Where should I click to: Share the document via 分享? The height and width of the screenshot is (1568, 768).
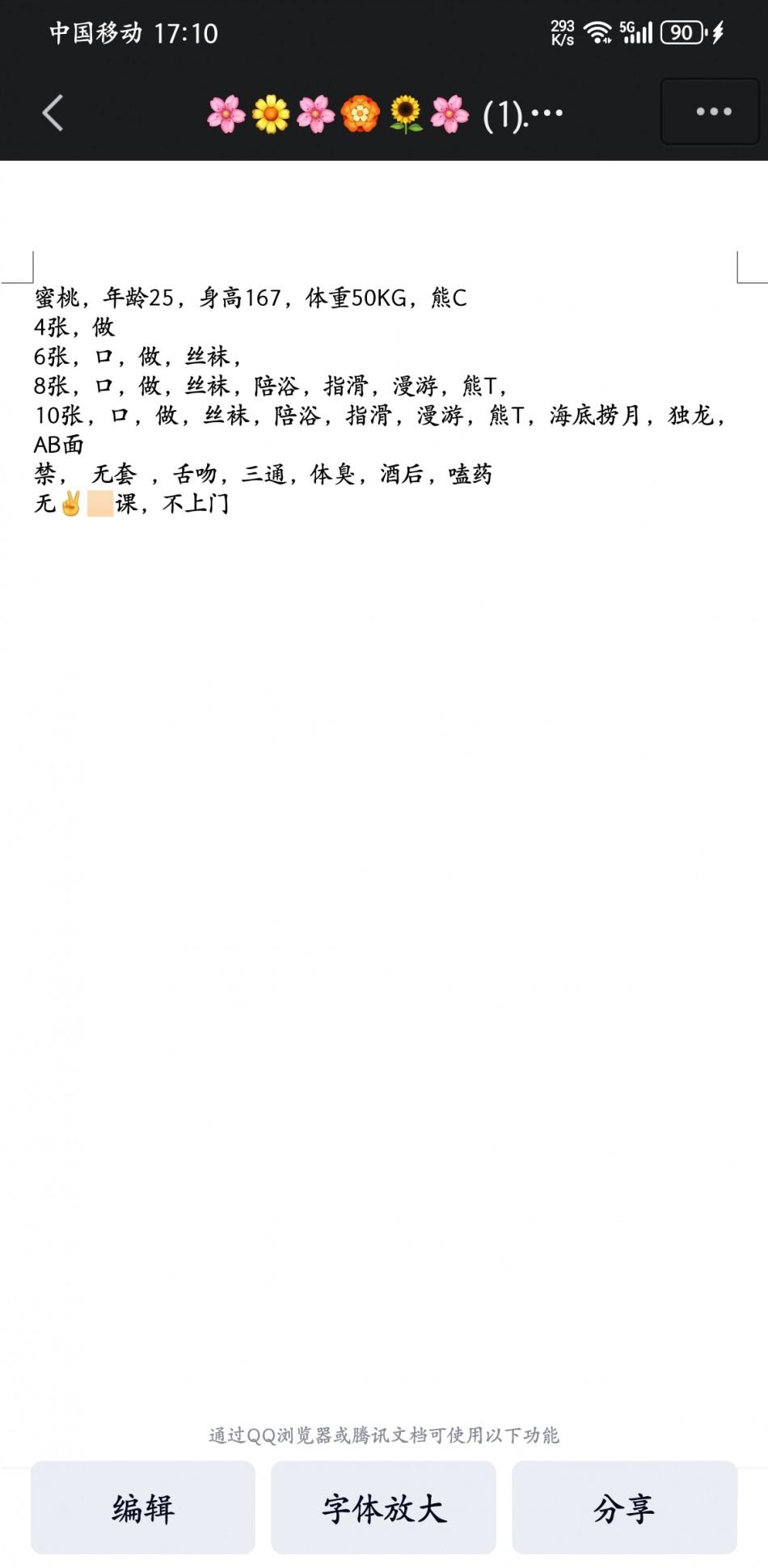[624, 1508]
